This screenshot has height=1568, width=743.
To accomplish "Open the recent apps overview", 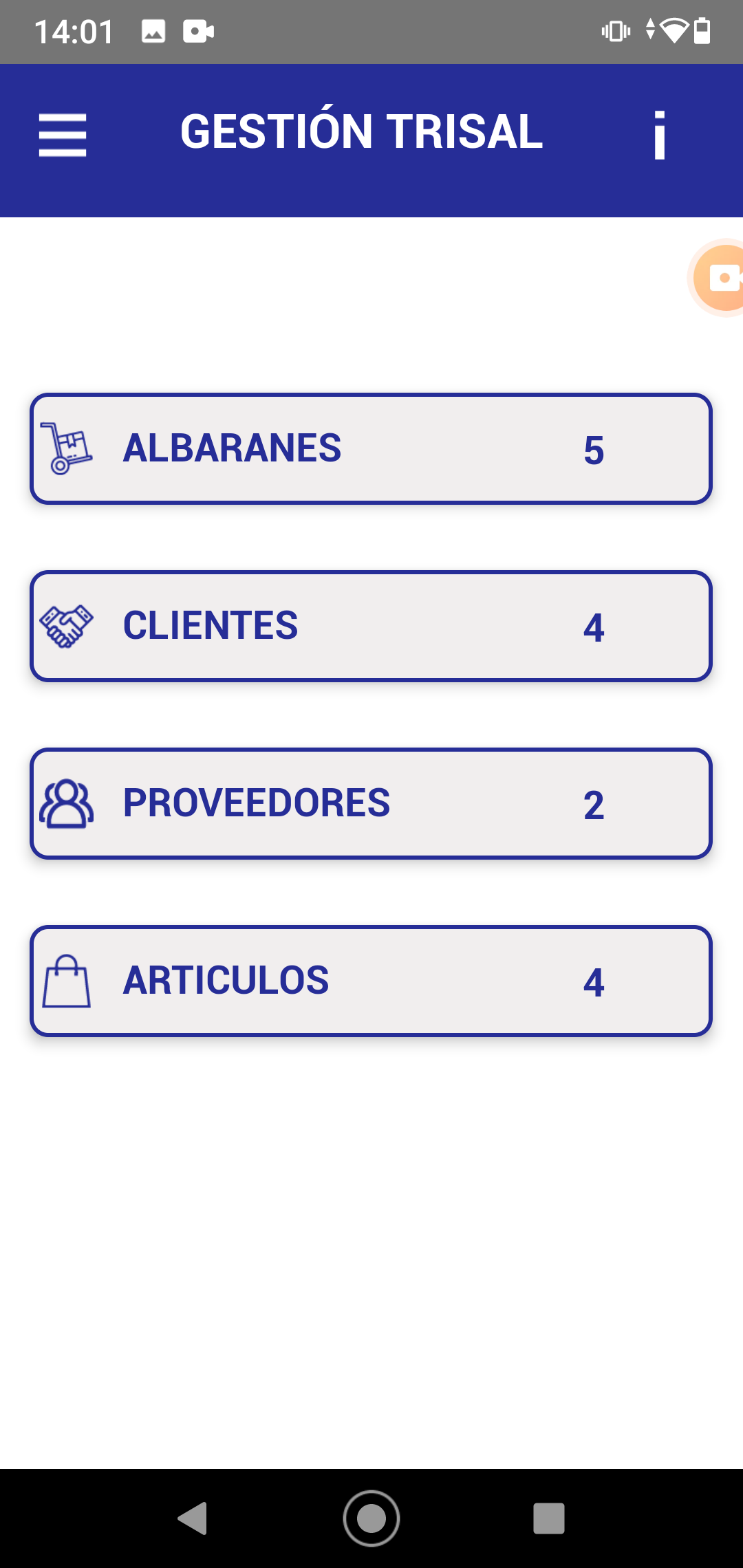I will [x=549, y=1518].
